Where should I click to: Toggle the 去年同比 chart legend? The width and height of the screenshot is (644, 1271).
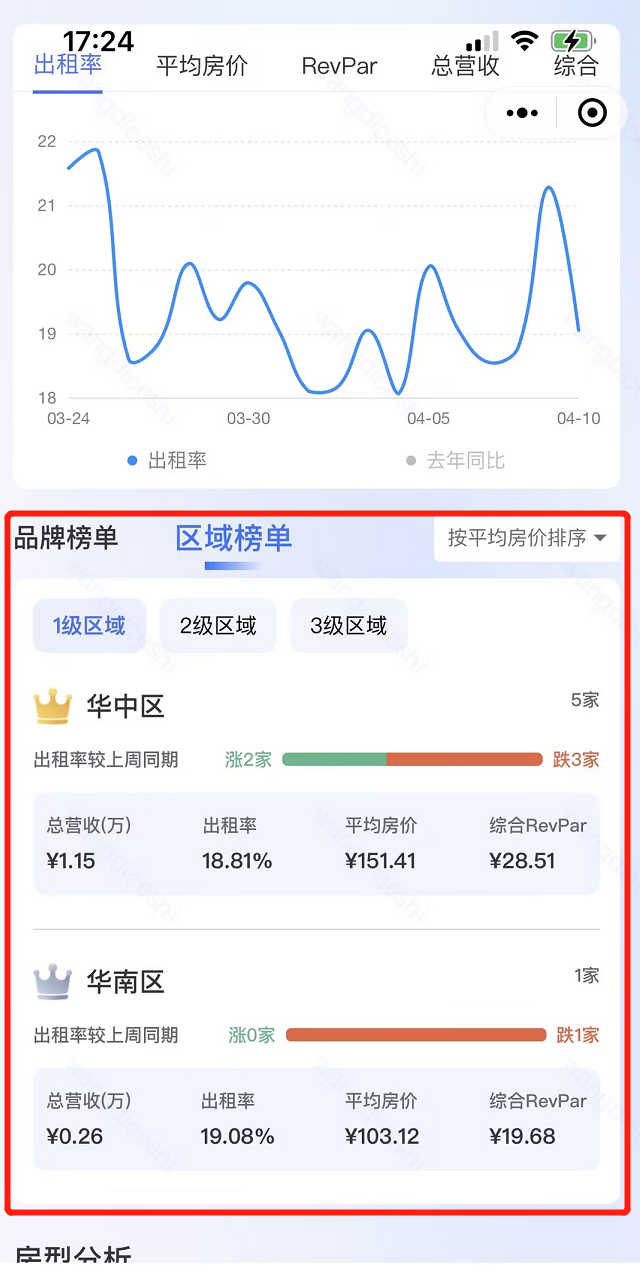(455, 461)
